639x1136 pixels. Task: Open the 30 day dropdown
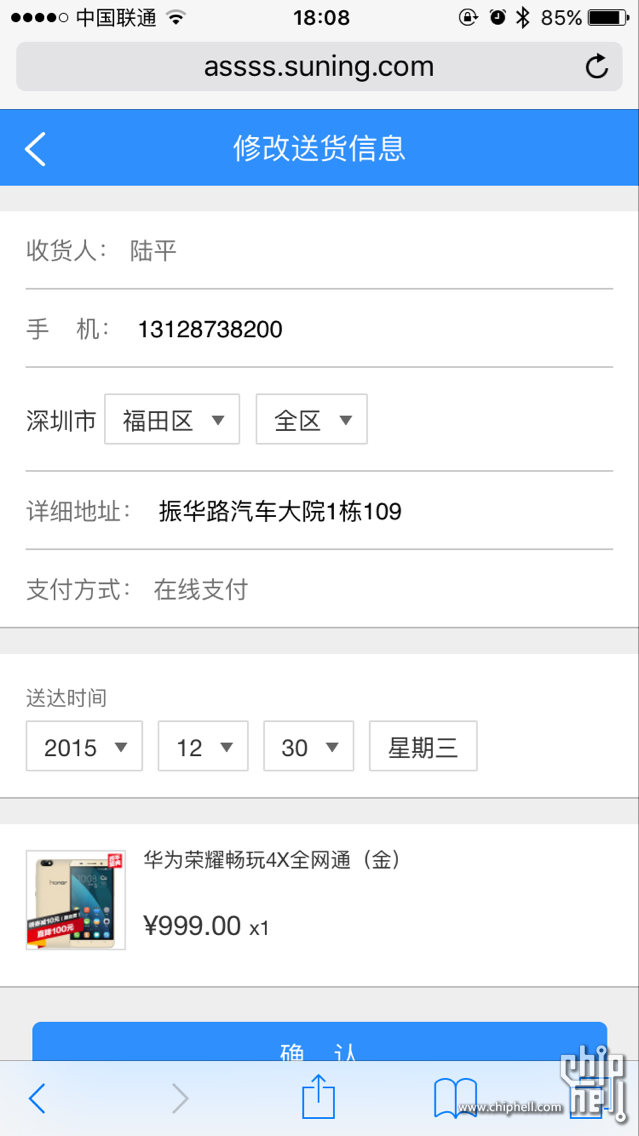309,746
